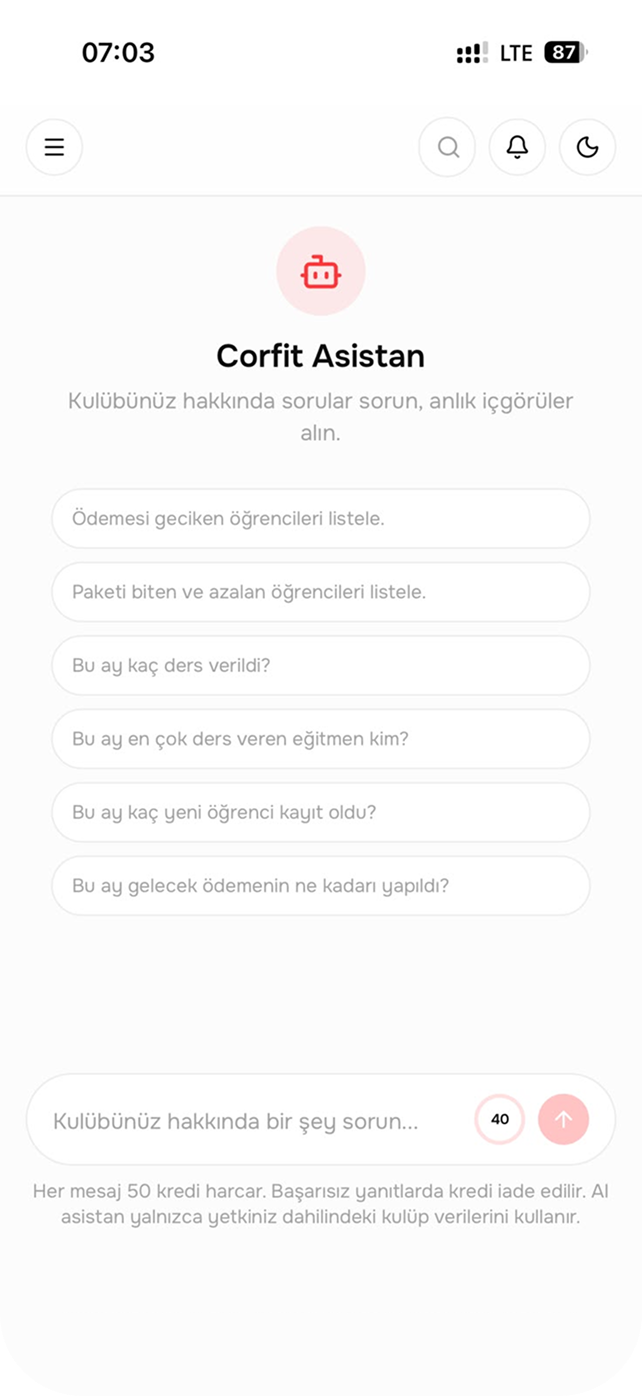
Task: Send the message with the arrow button
Action: [563, 1120]
